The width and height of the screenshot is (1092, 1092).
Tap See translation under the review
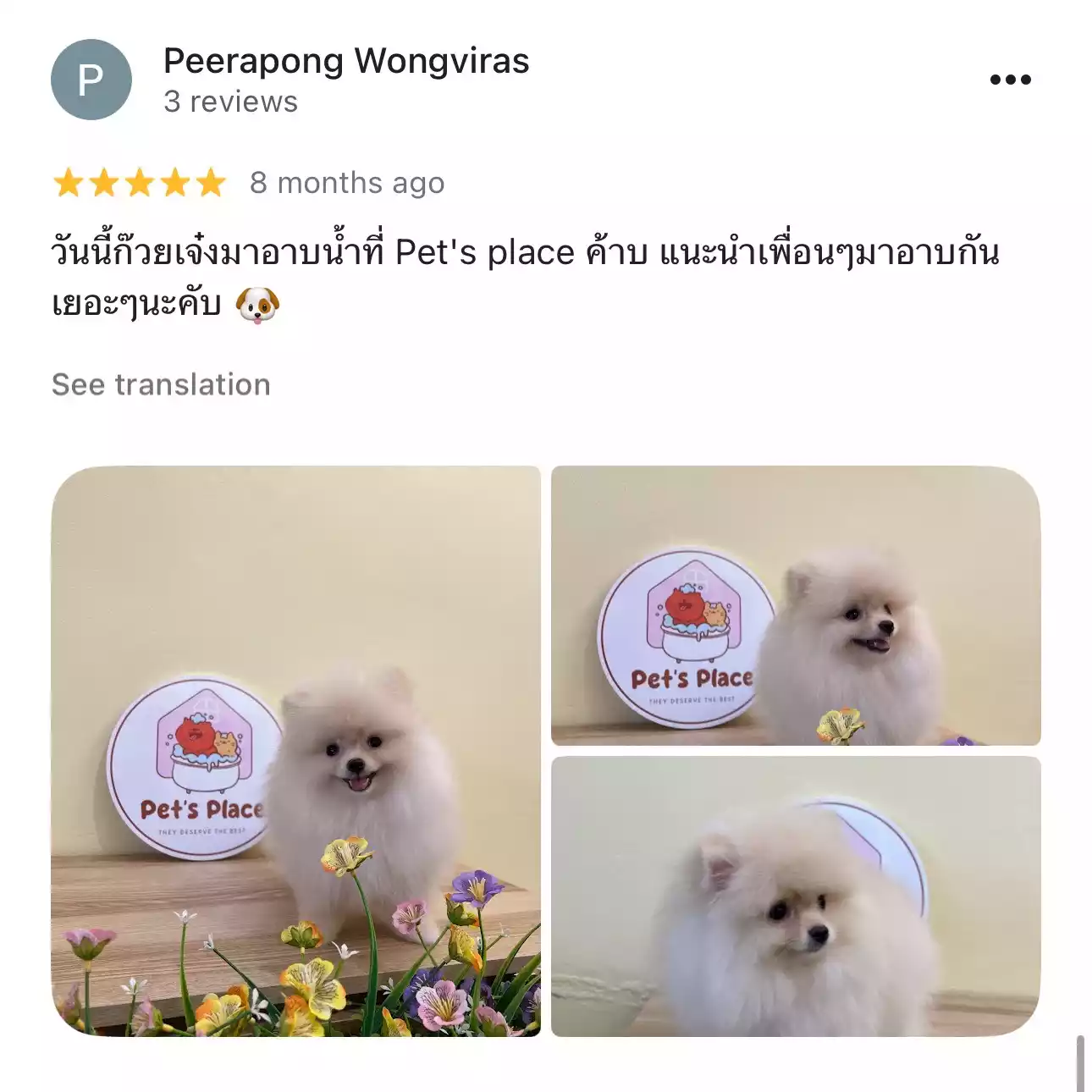coord(161,384)
